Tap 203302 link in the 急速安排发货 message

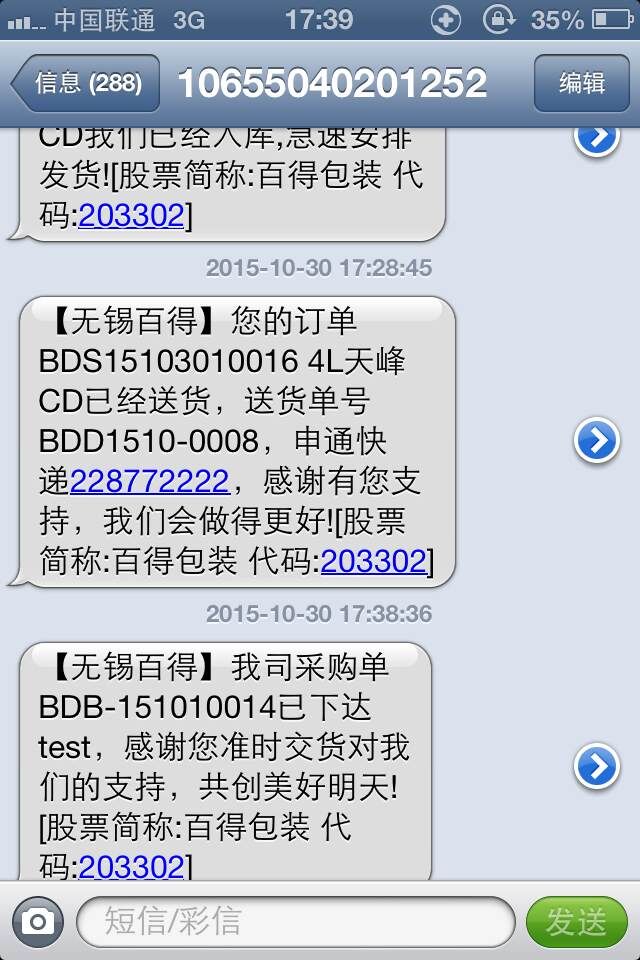[131, 215]
